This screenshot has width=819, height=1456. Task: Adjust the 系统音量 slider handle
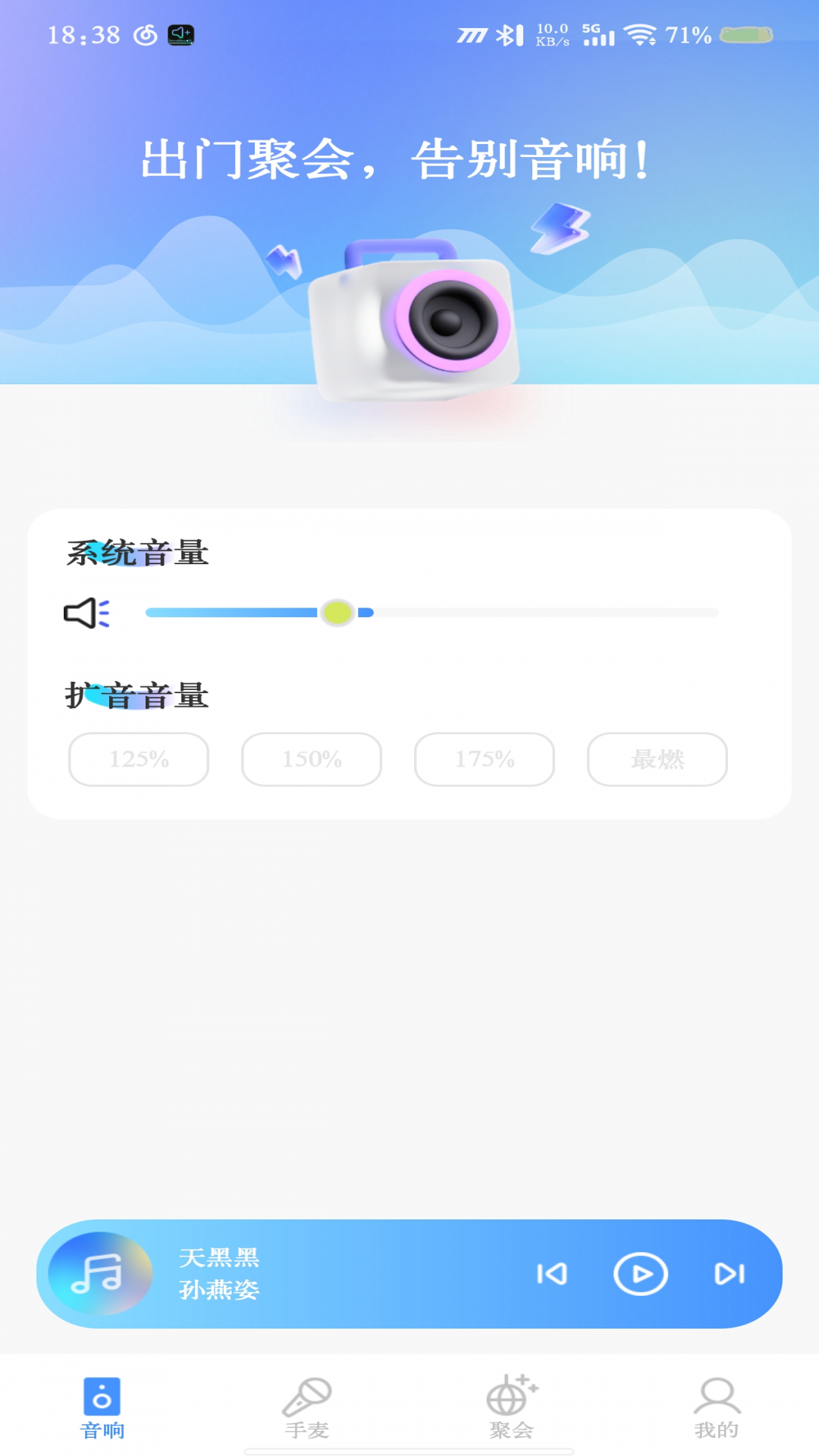(339, 611)
